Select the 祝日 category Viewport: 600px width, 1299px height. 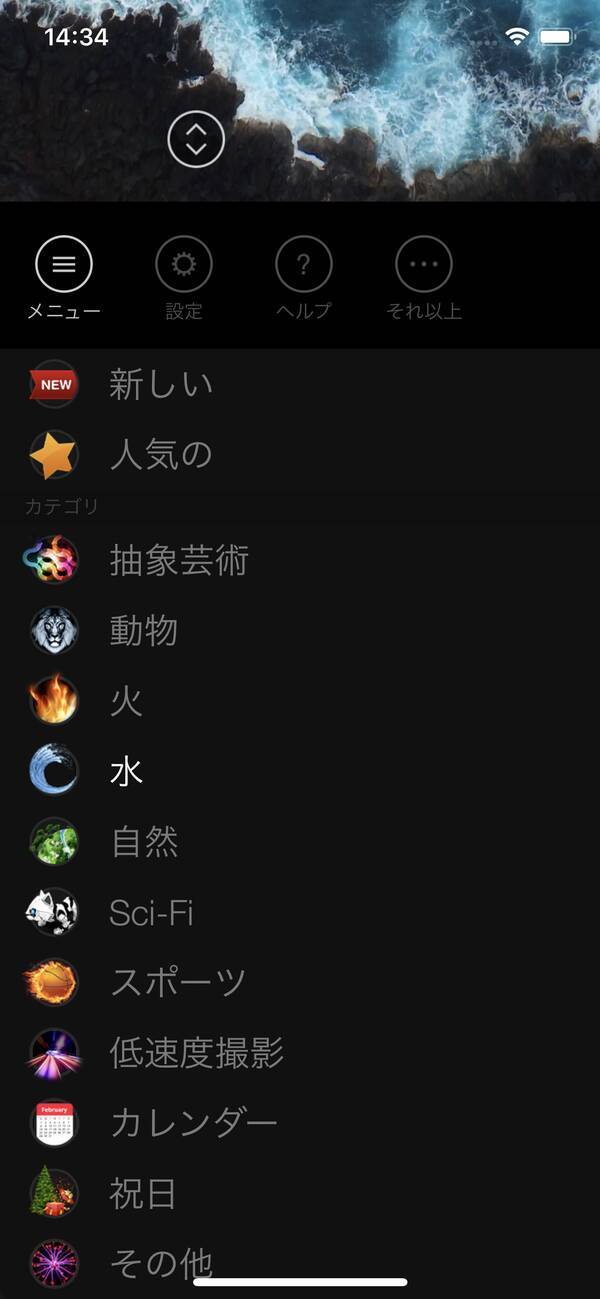click(x=144, y=1193)
